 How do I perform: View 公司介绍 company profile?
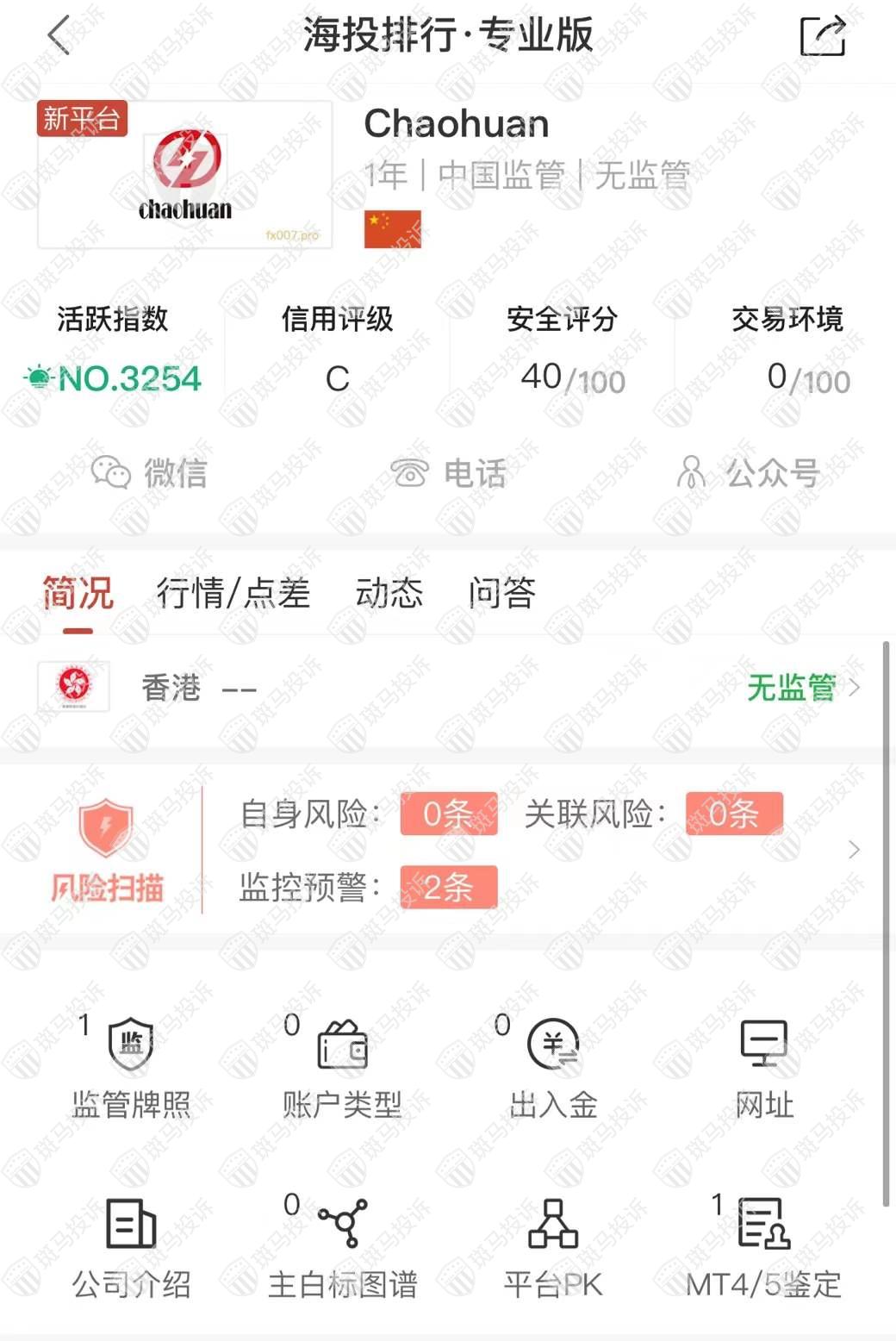point(131,1246)
